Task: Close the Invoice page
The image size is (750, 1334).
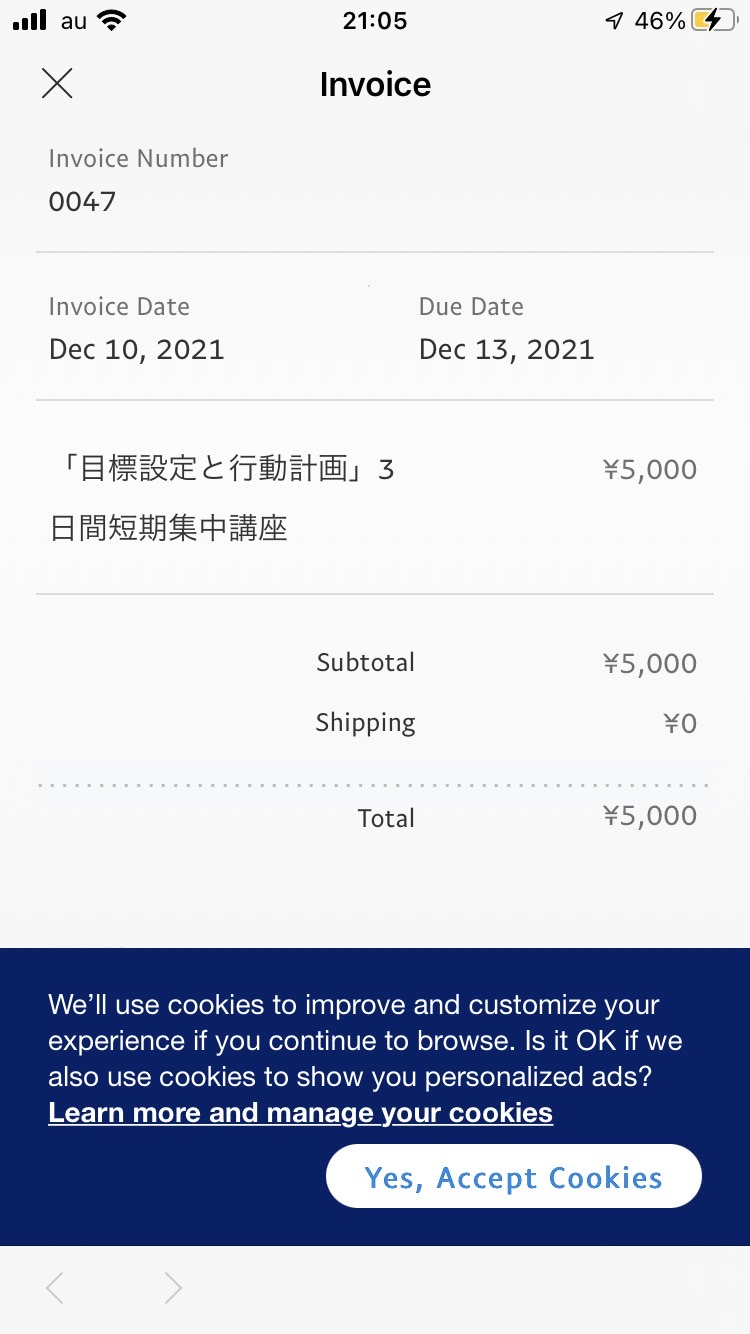Action: tap(57, 83)
